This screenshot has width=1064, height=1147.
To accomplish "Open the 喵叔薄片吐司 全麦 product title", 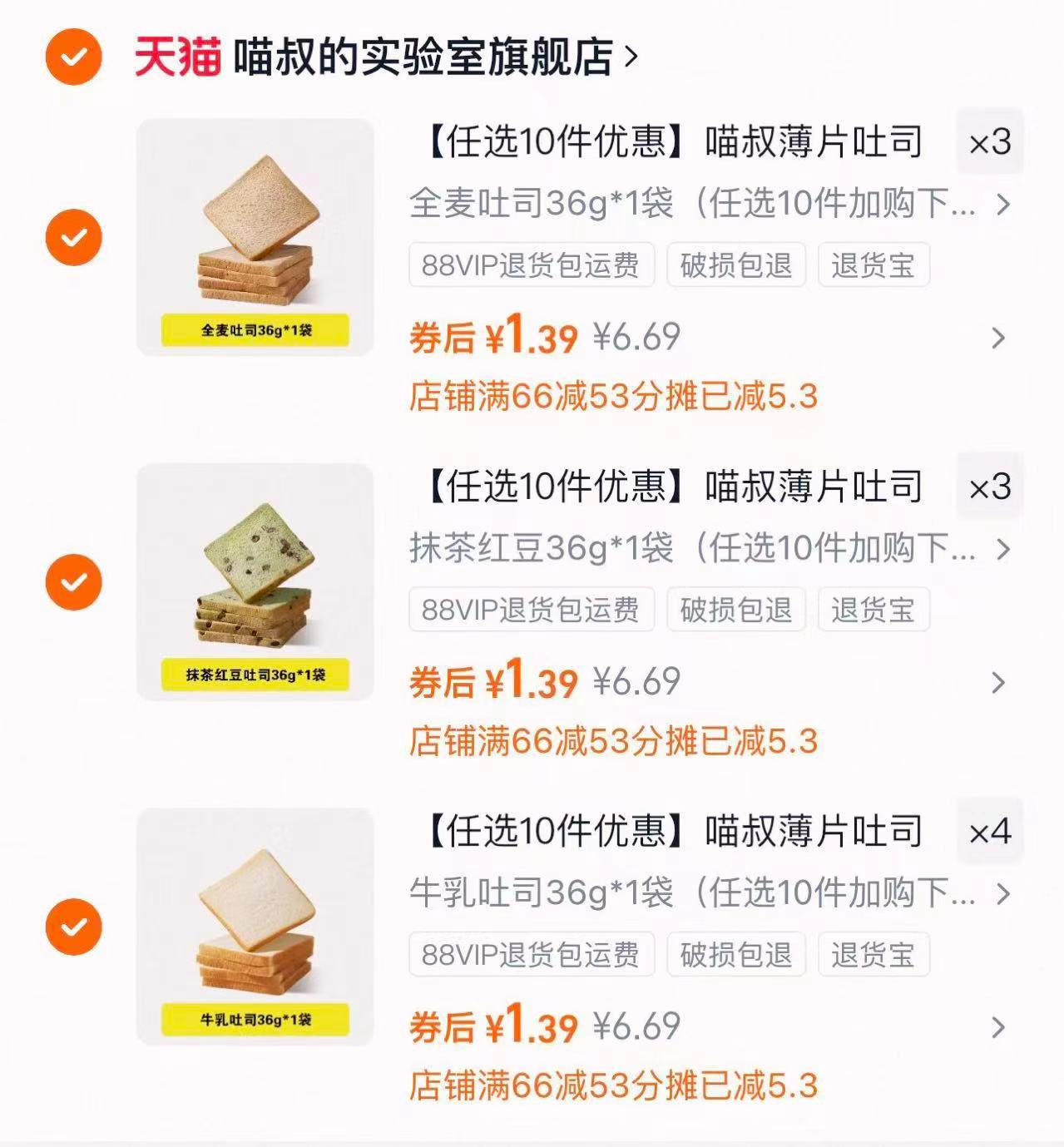I will coord(666,141).
